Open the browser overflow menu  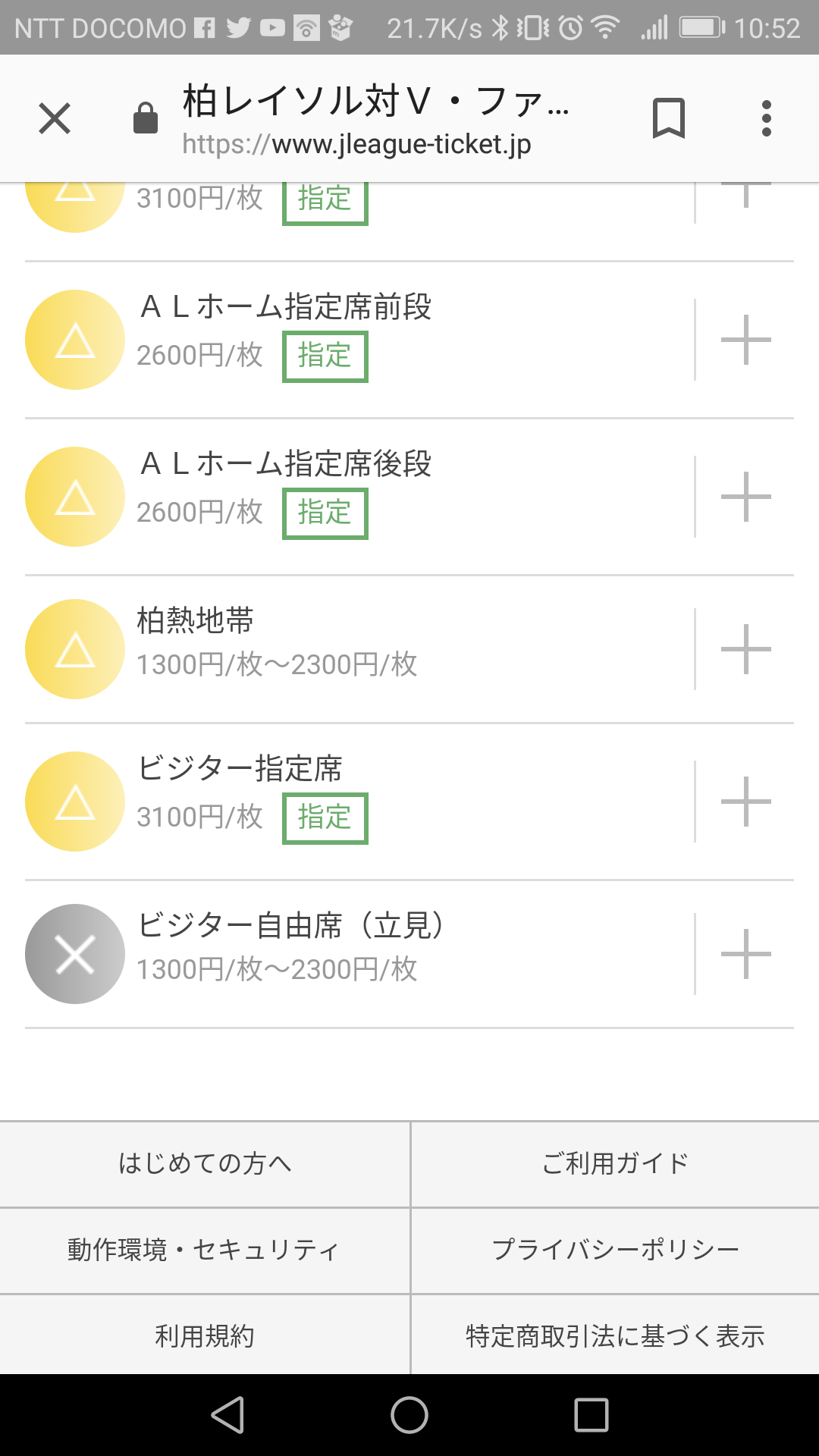tap(767, 118)
